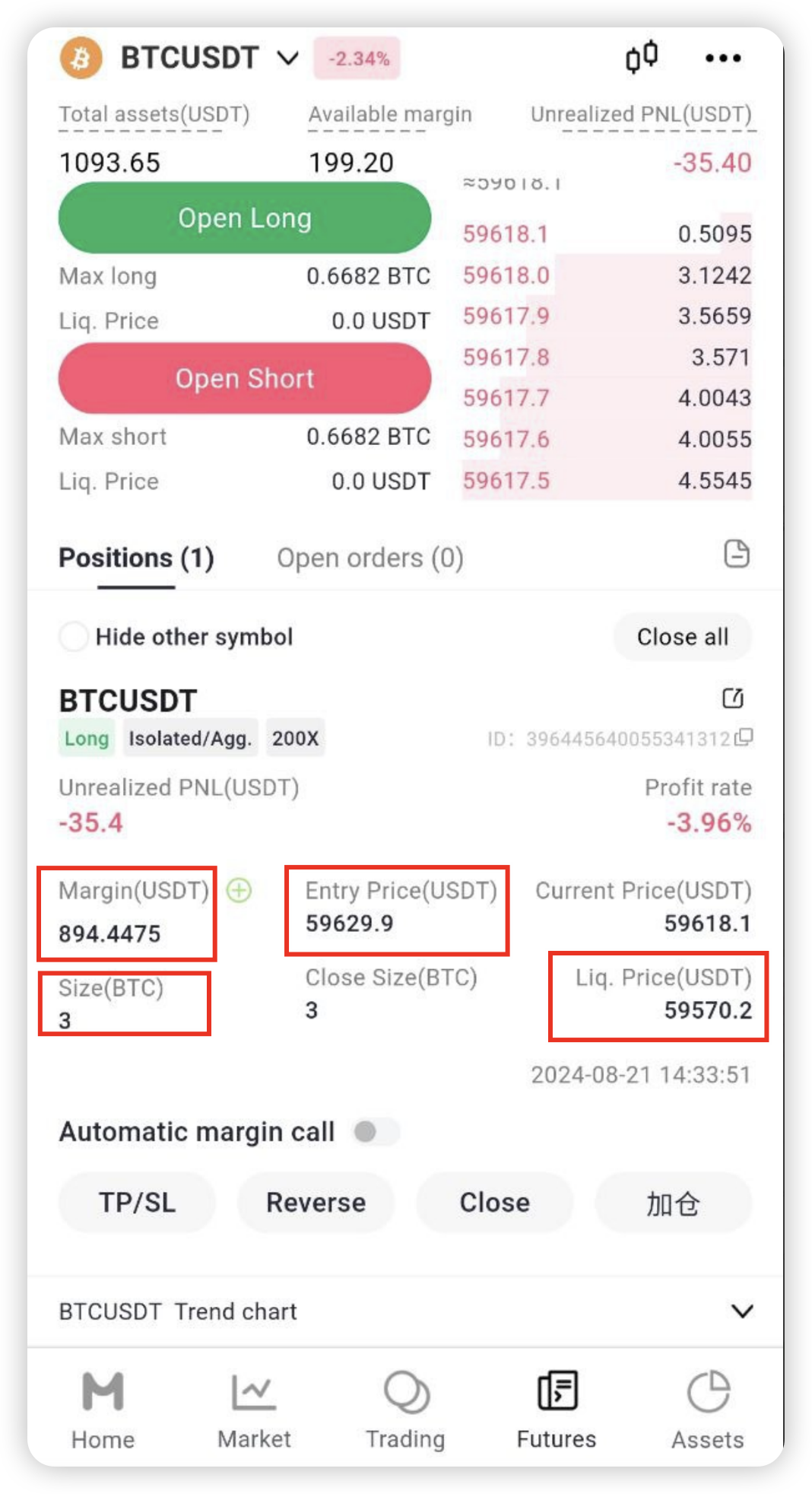Set TP/SL for the position

click(137, 1203)
